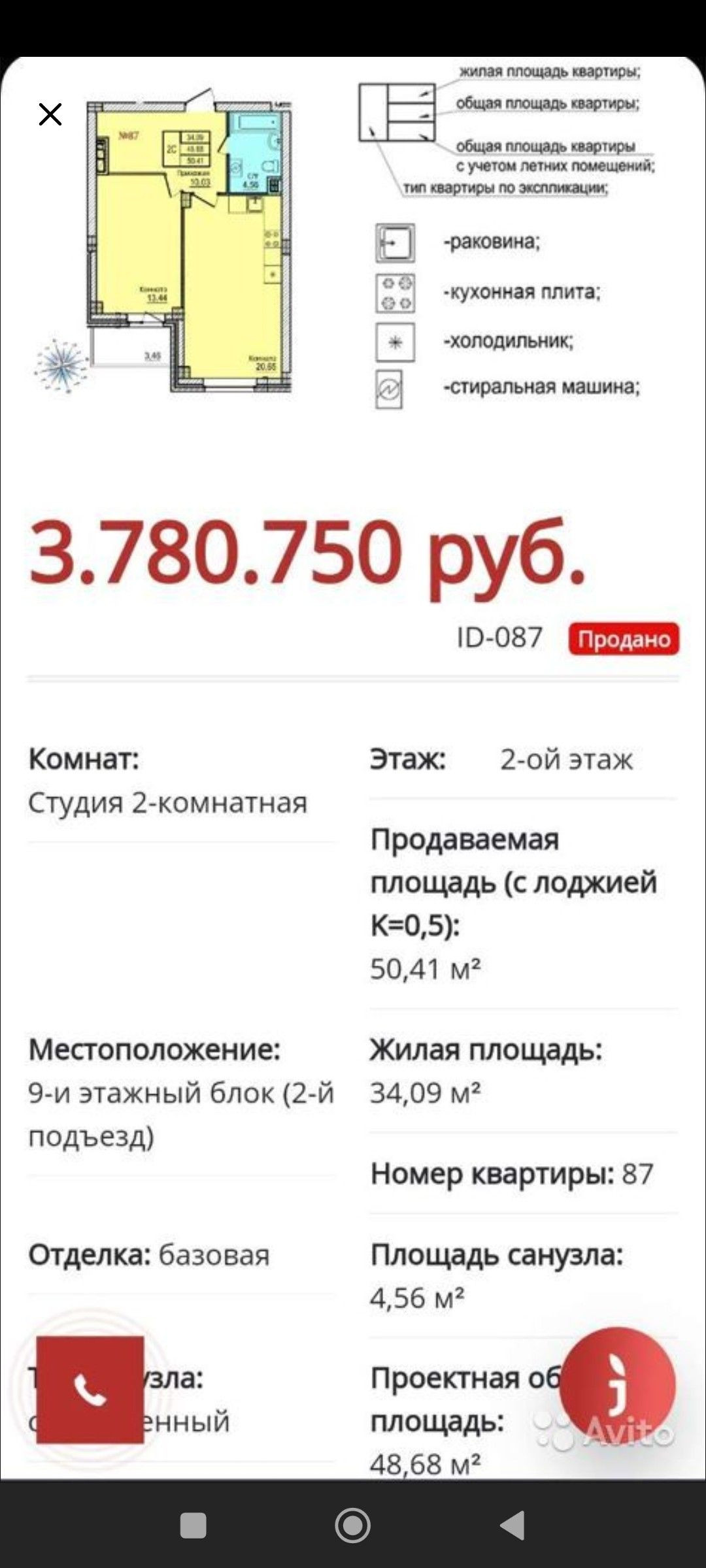Close the full-screen photo viewer

(x=50, y=114)
